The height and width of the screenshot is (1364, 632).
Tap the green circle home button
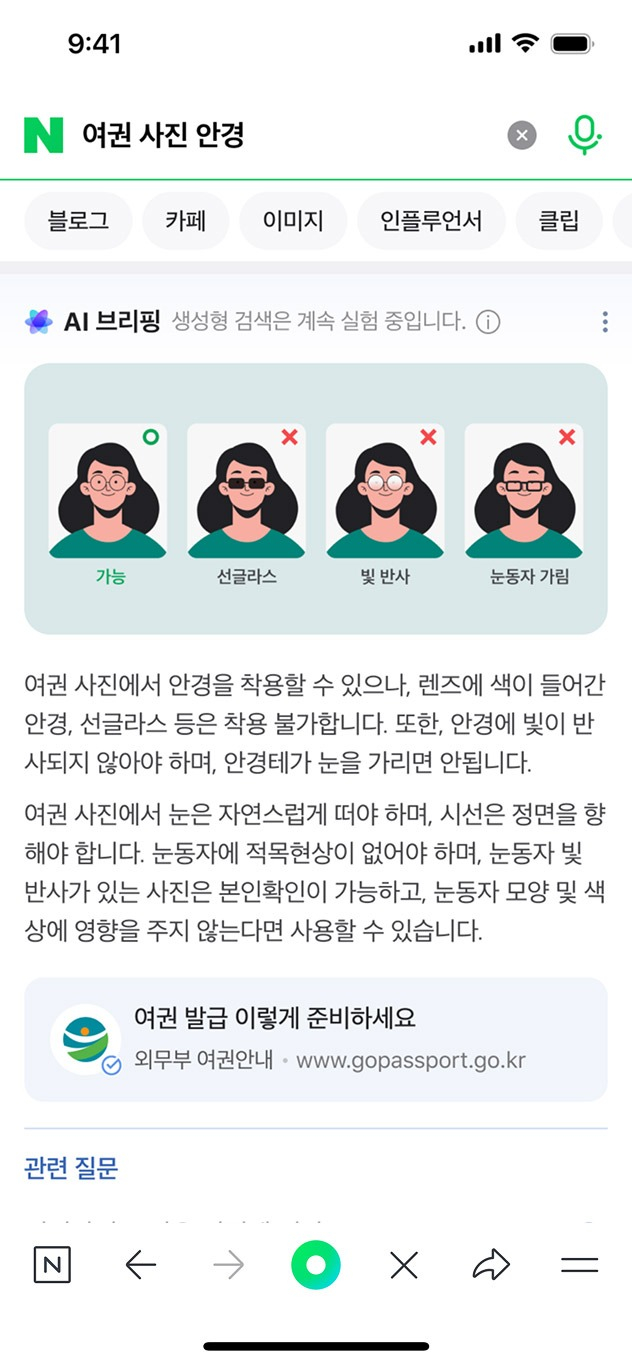[x=316, y=1266]
